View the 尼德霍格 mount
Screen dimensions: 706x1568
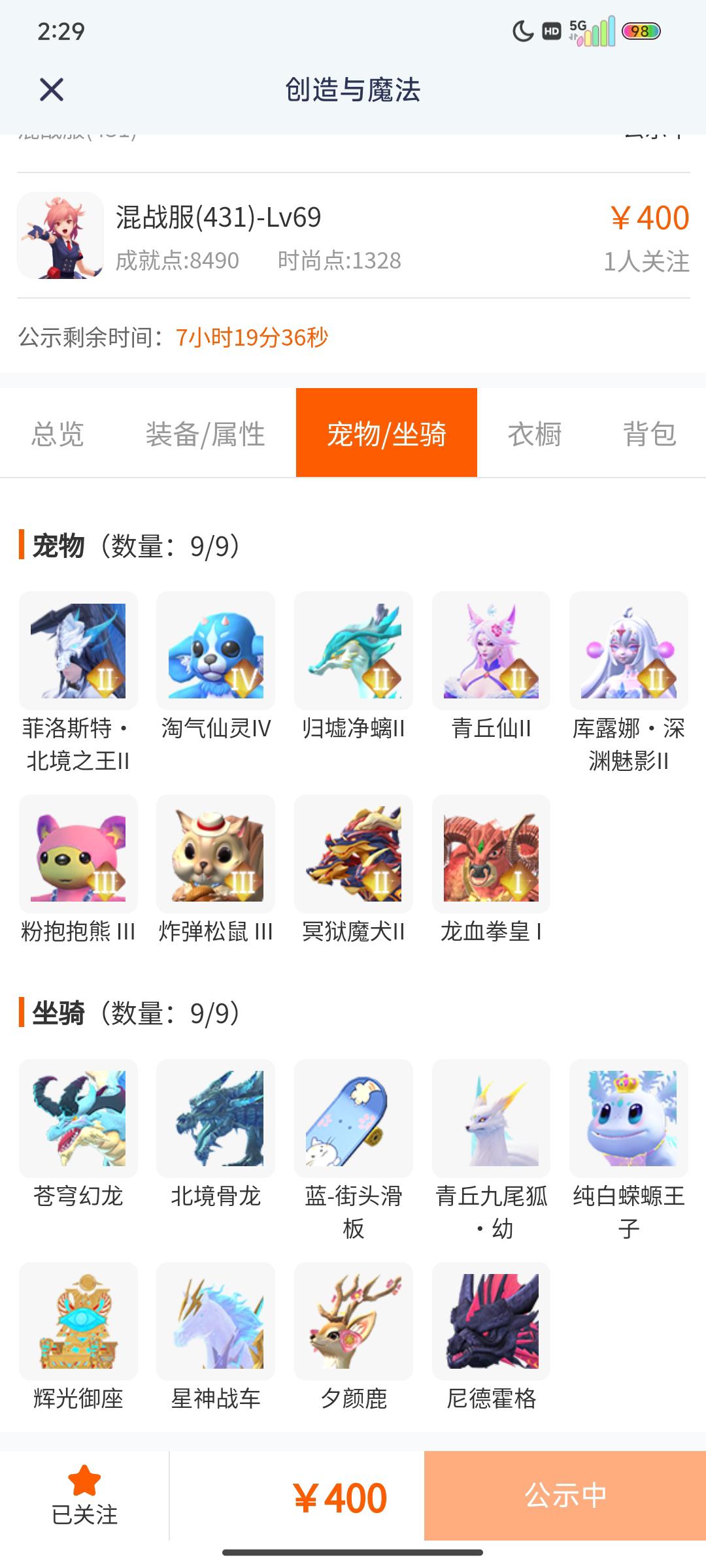point(491,1321)
